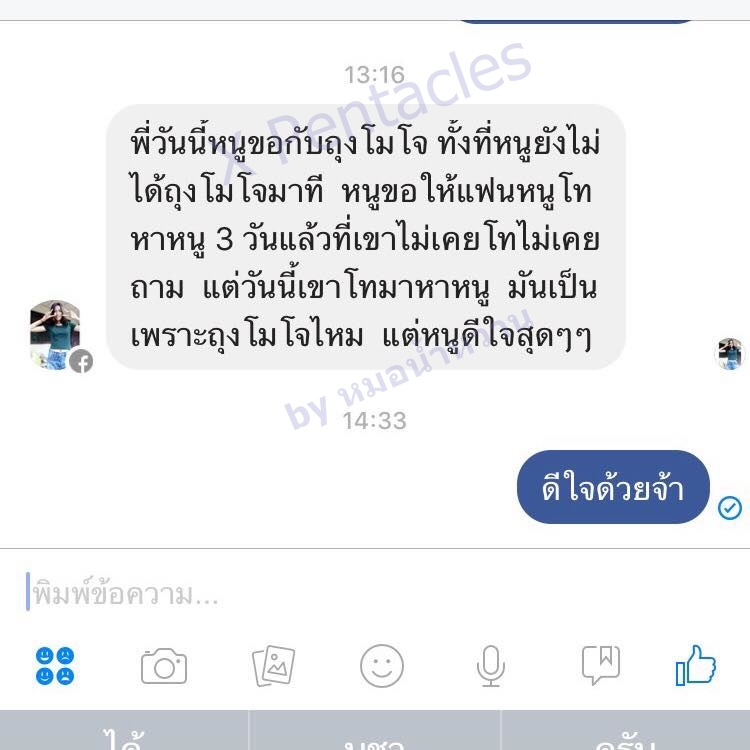This screenshot has height=750, width=750.
Task: Select keyboard suggestion ครับ
Action: [x=627, y=738]
